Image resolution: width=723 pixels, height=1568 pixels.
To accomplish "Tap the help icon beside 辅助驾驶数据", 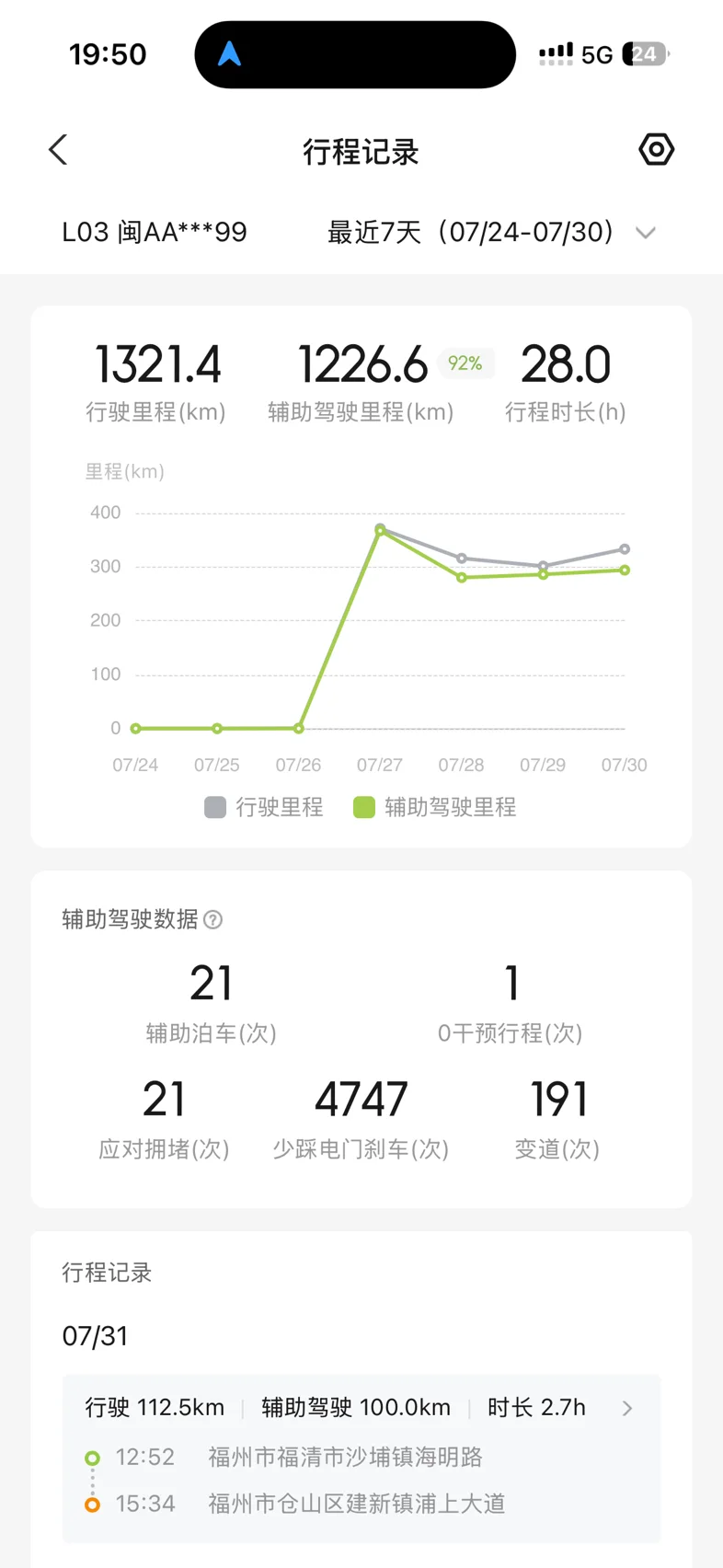I will point(212,919).
